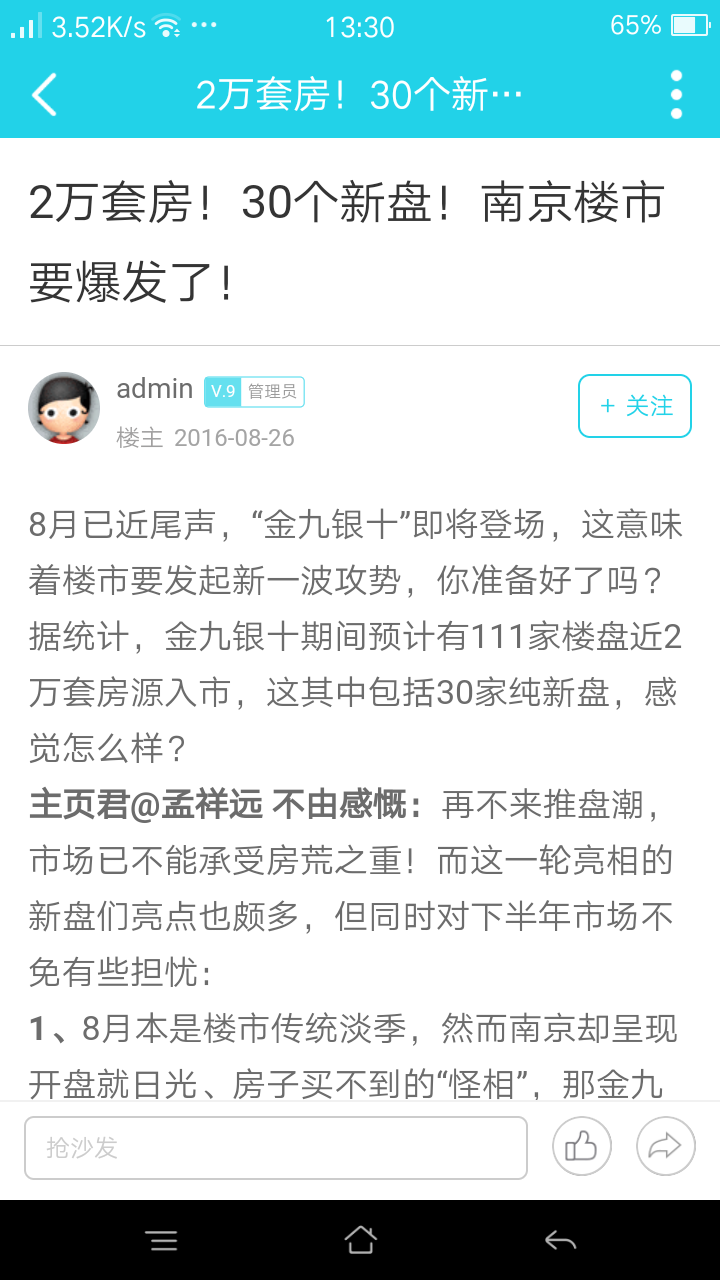Return to the system home screen
720x1280 pixels.
[x=360, y=1240]
